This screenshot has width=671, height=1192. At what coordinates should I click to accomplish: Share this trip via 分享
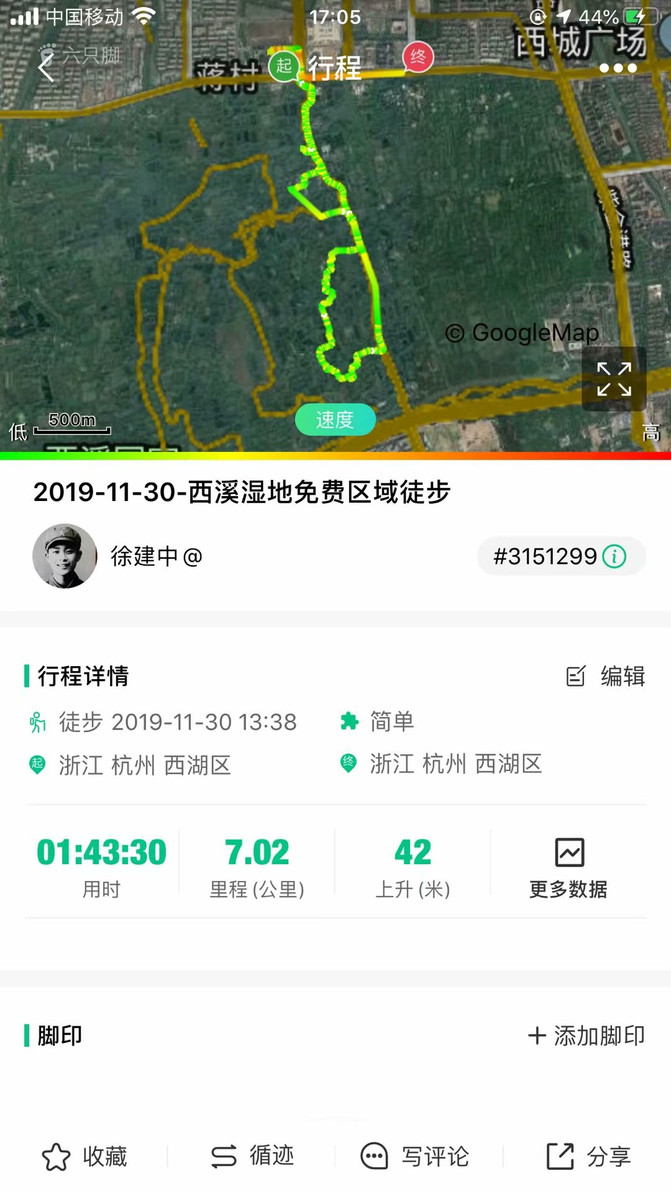click(589, 1156)
